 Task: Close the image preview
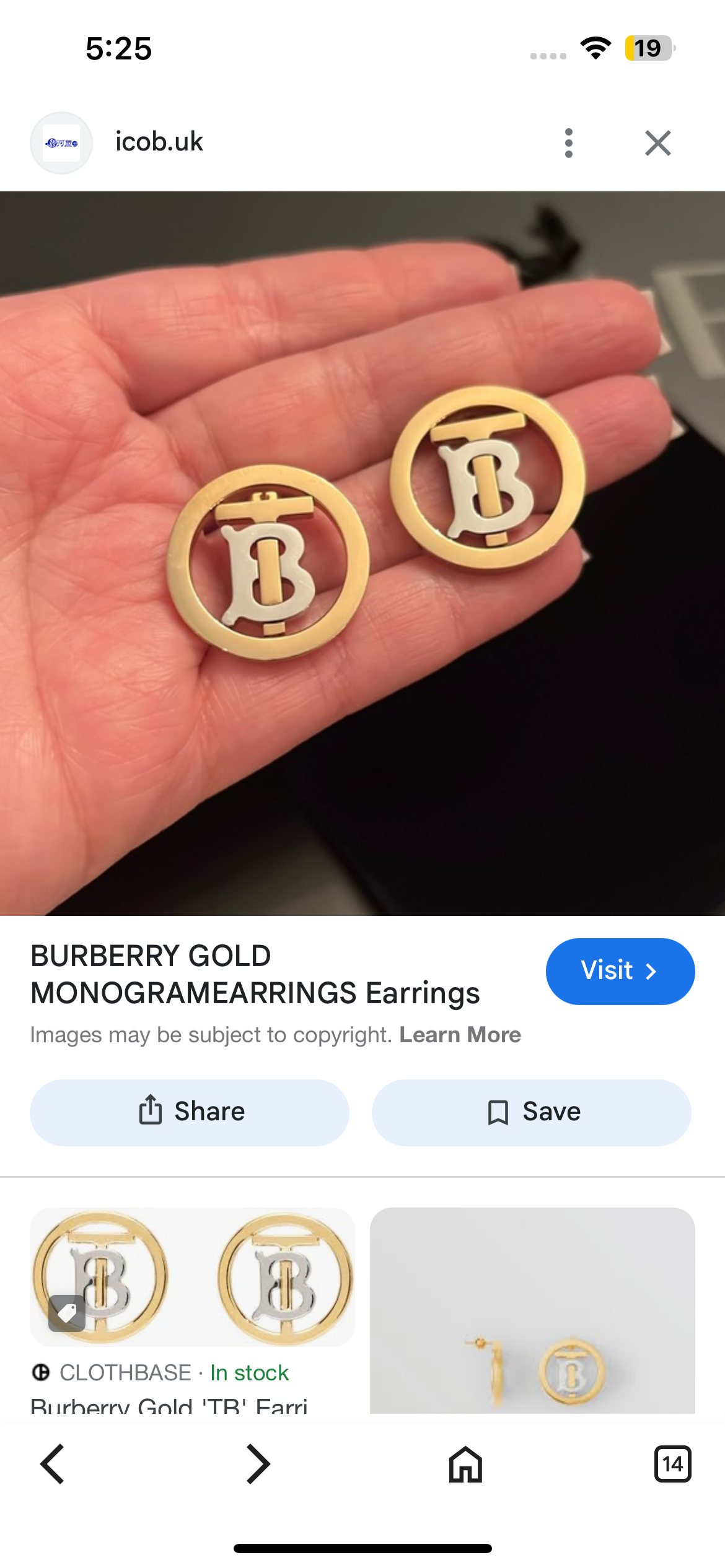pos(657,143)
